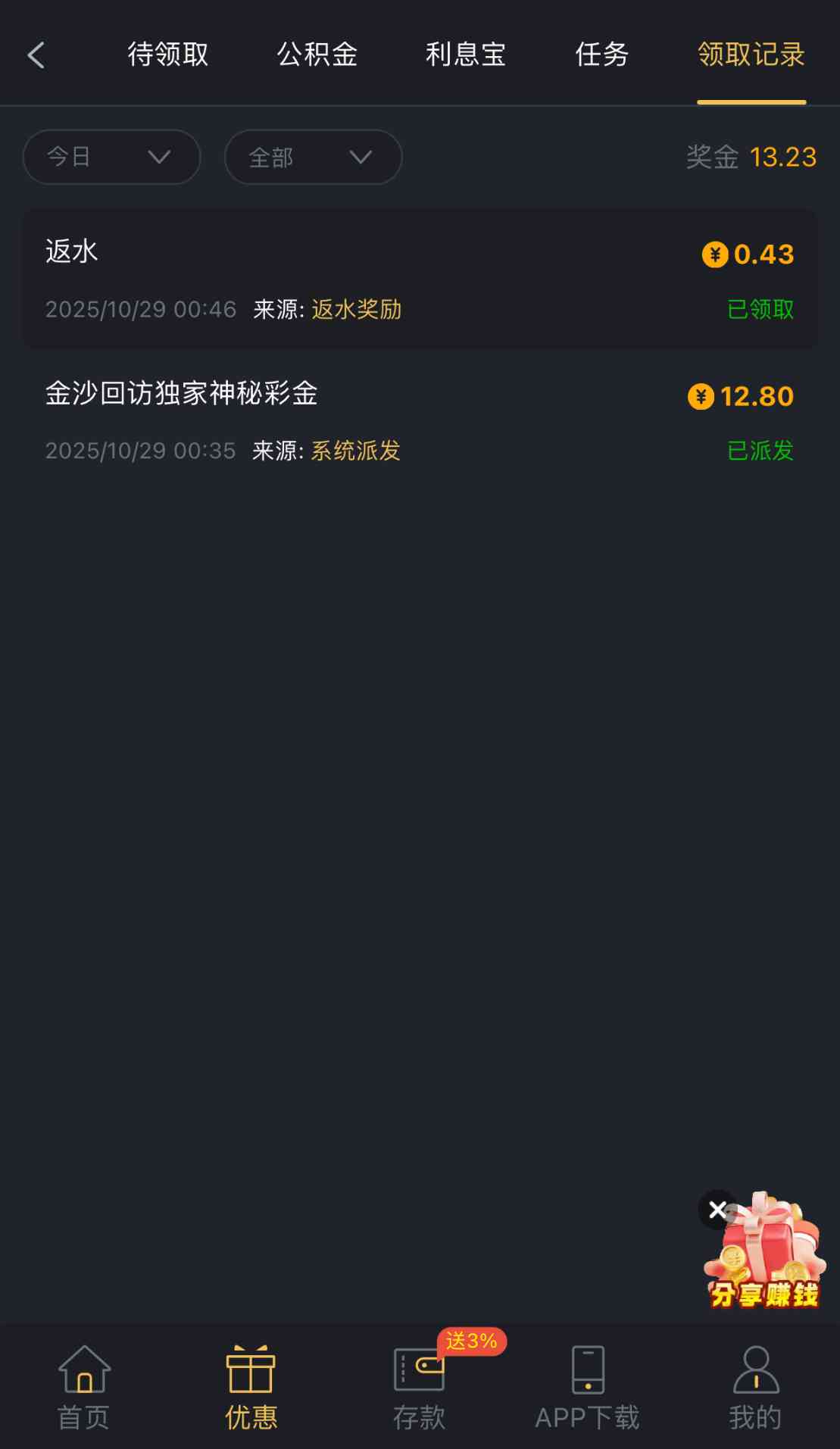Go back using the top-left arrow
840x1449 pixels.
36,55
